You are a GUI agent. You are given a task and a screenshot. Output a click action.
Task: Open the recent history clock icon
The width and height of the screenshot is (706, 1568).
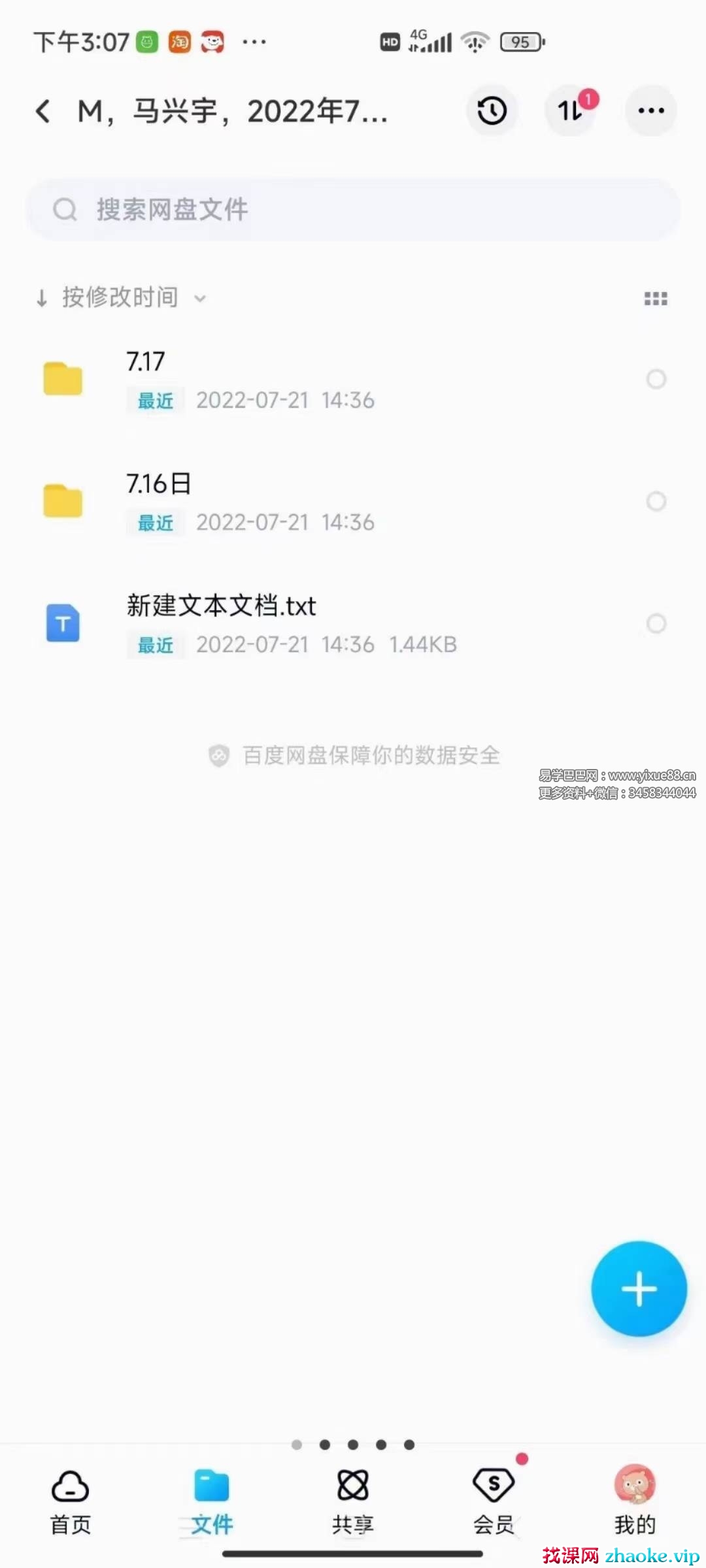point(492,110)
